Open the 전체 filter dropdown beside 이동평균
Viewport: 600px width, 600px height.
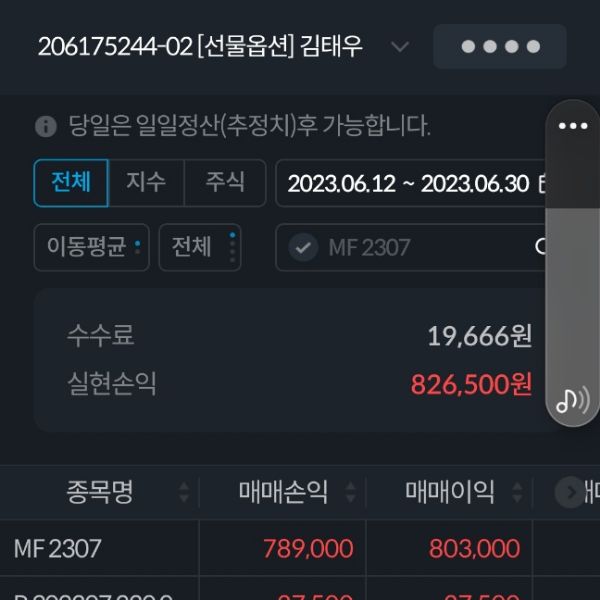200,247
